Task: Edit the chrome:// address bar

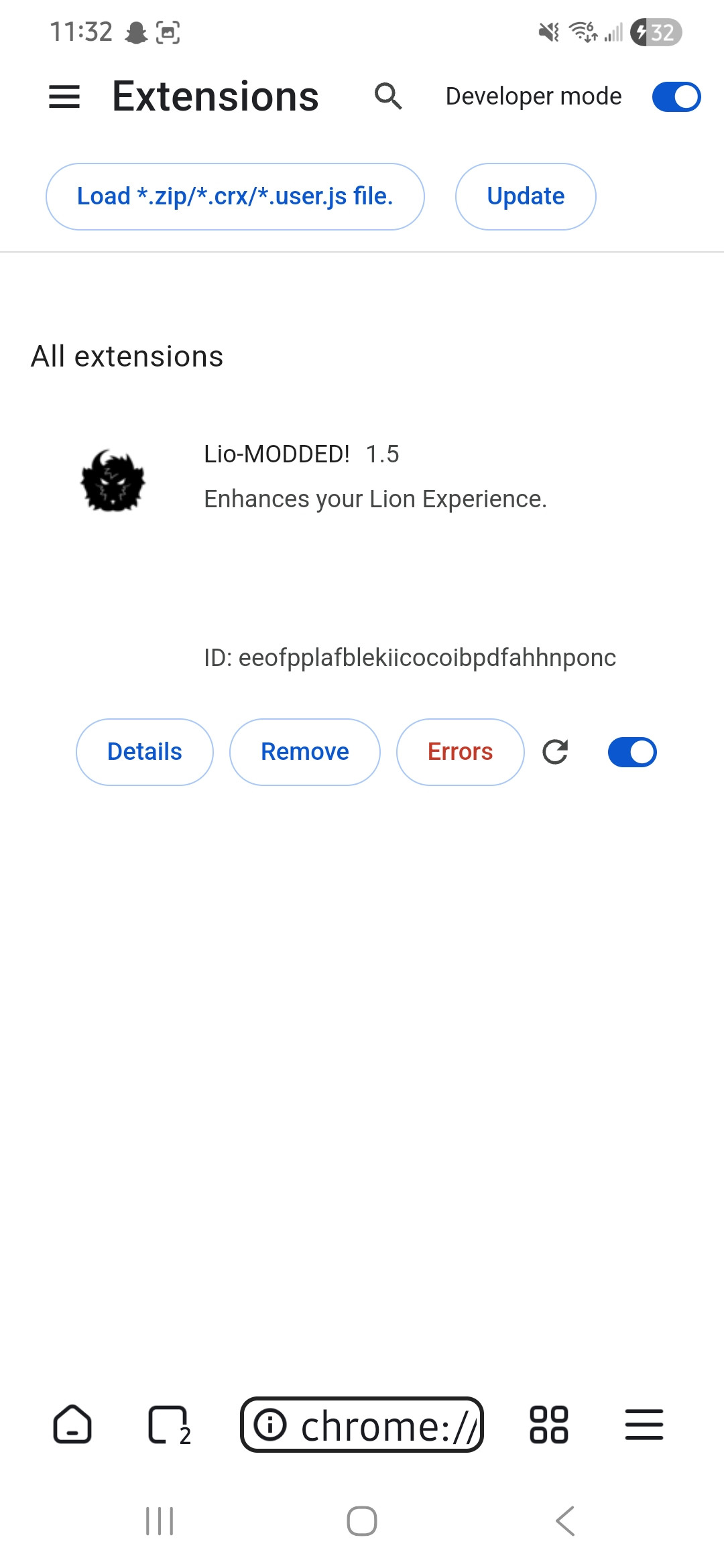Action: point(362,1425)
